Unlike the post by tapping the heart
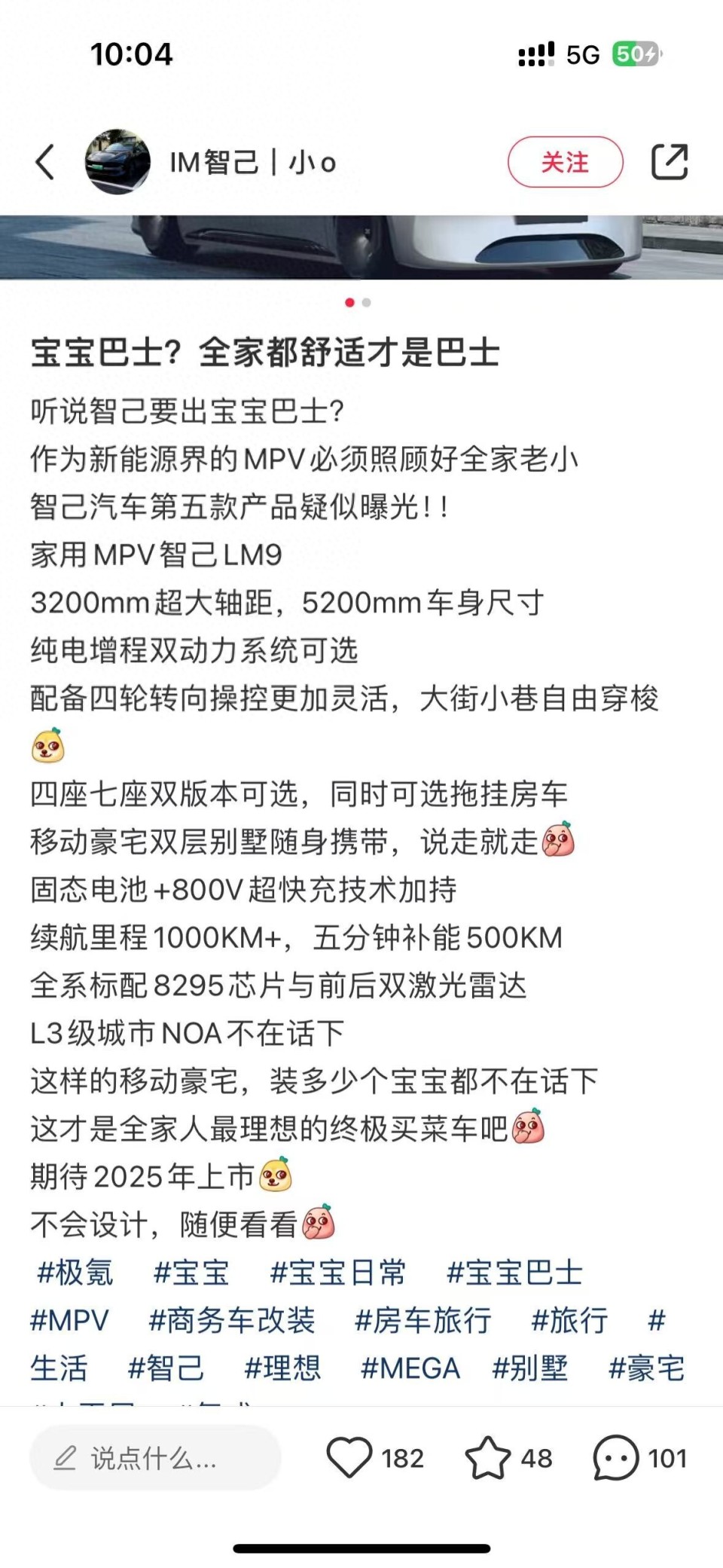 pos(351,1458)
